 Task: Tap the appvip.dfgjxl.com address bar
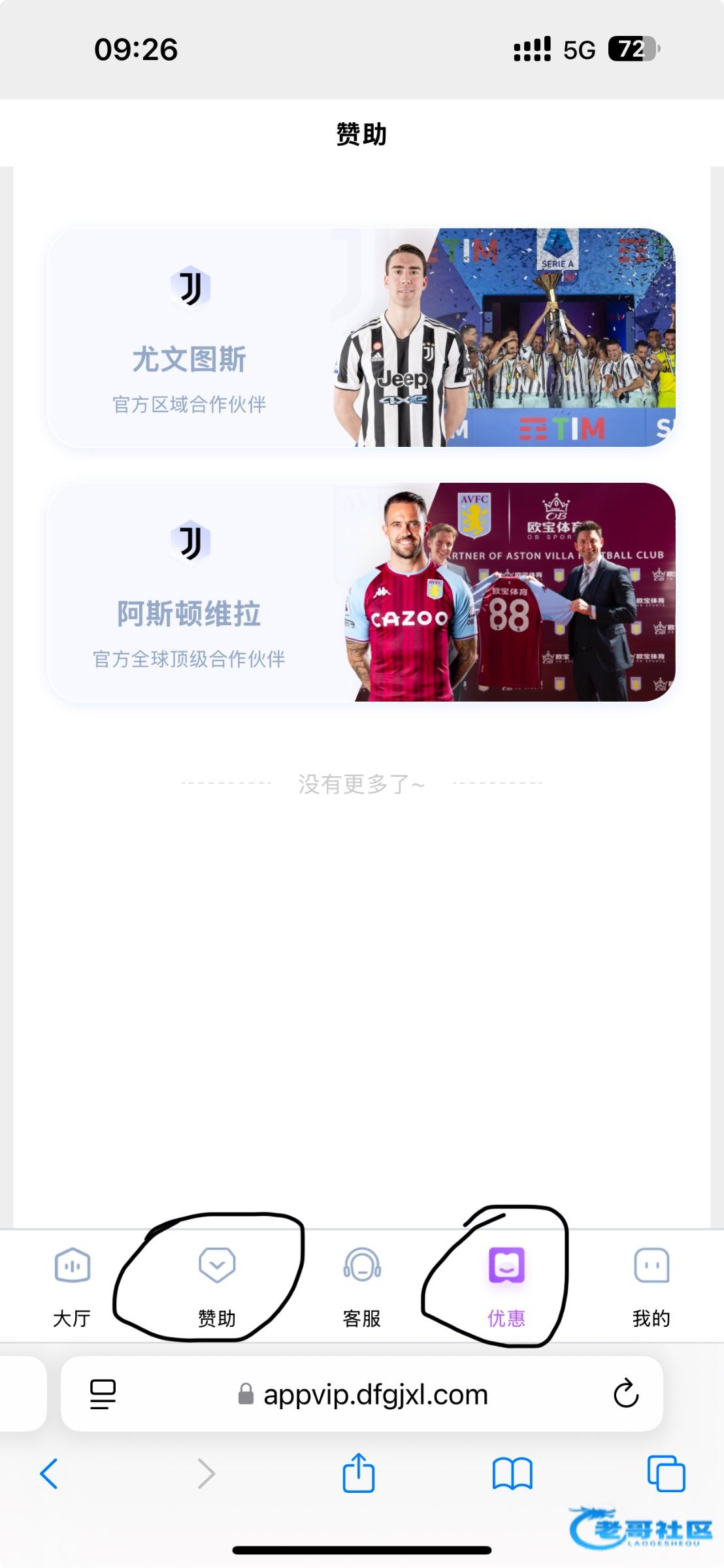click(375, 1395)
